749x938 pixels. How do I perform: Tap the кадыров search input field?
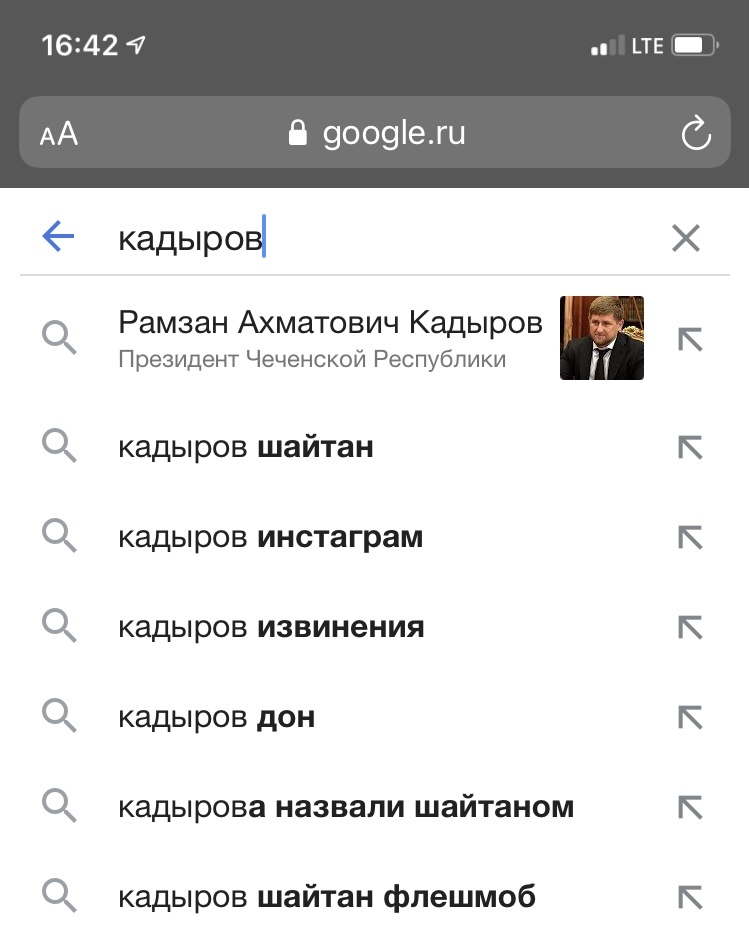click(x=380, y=239)
